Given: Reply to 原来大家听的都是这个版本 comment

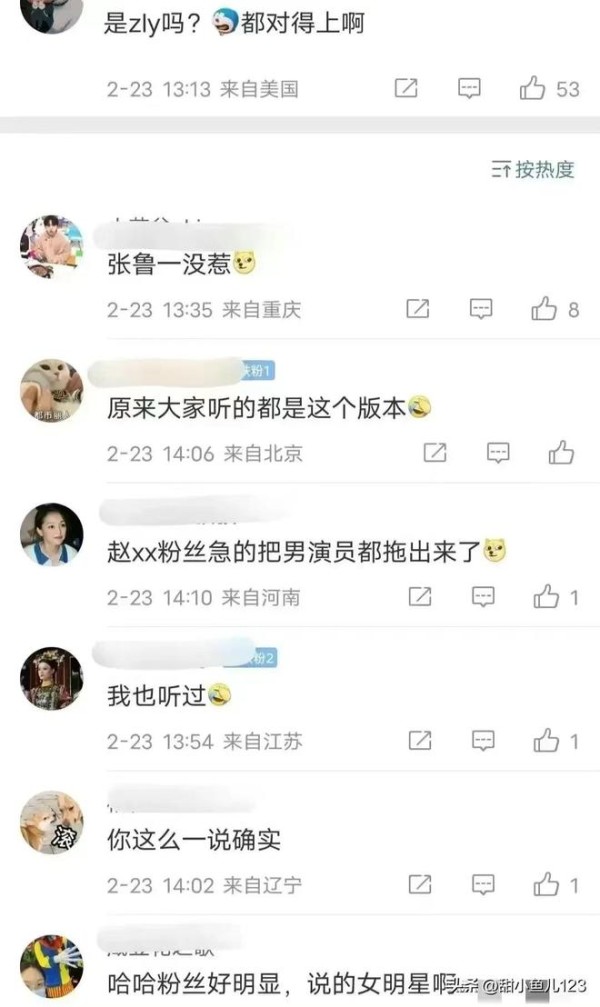Looking at the screenshot, I should [498, 453].
